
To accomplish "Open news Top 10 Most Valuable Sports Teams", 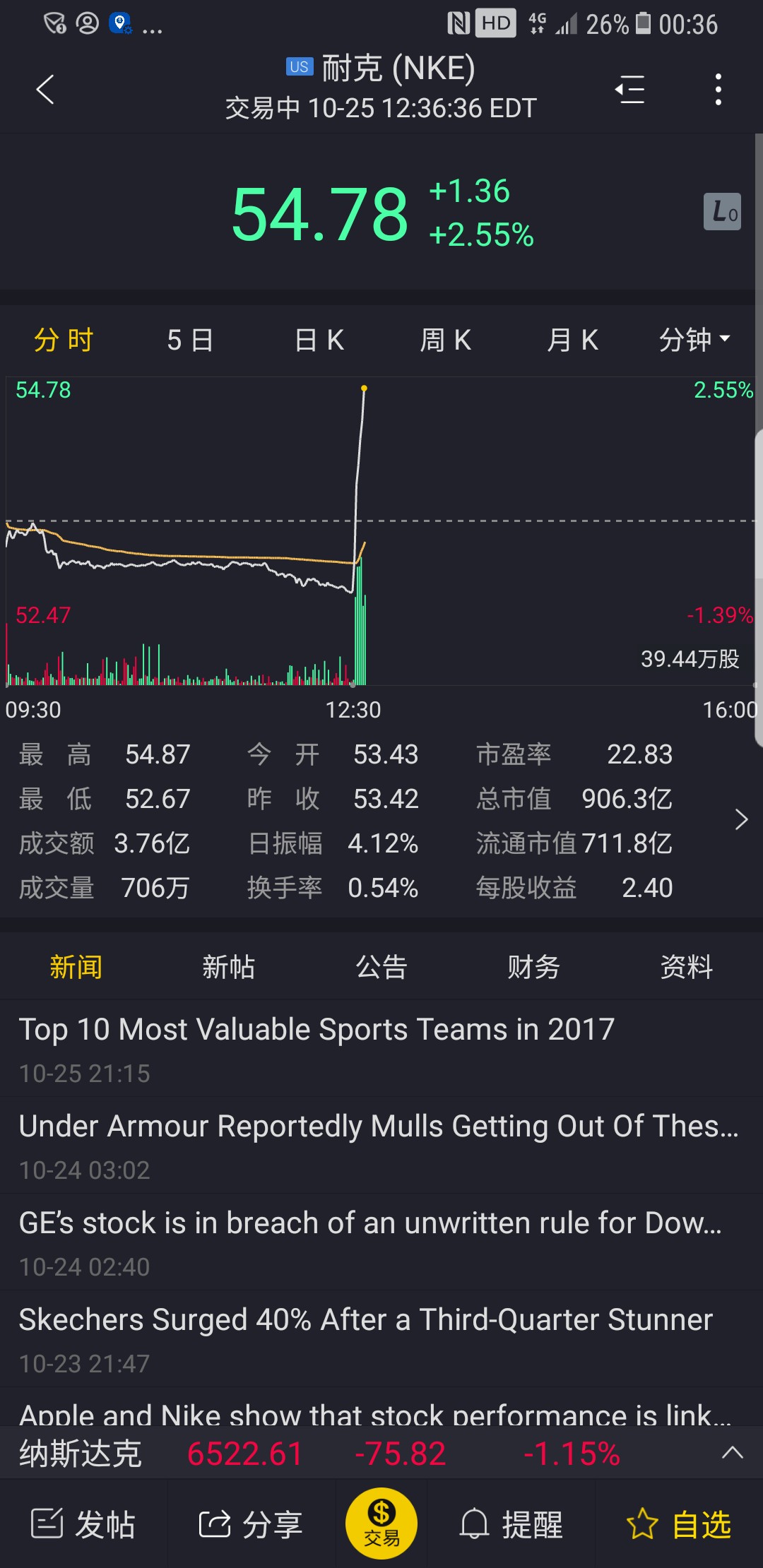I will coord(381,1048).
